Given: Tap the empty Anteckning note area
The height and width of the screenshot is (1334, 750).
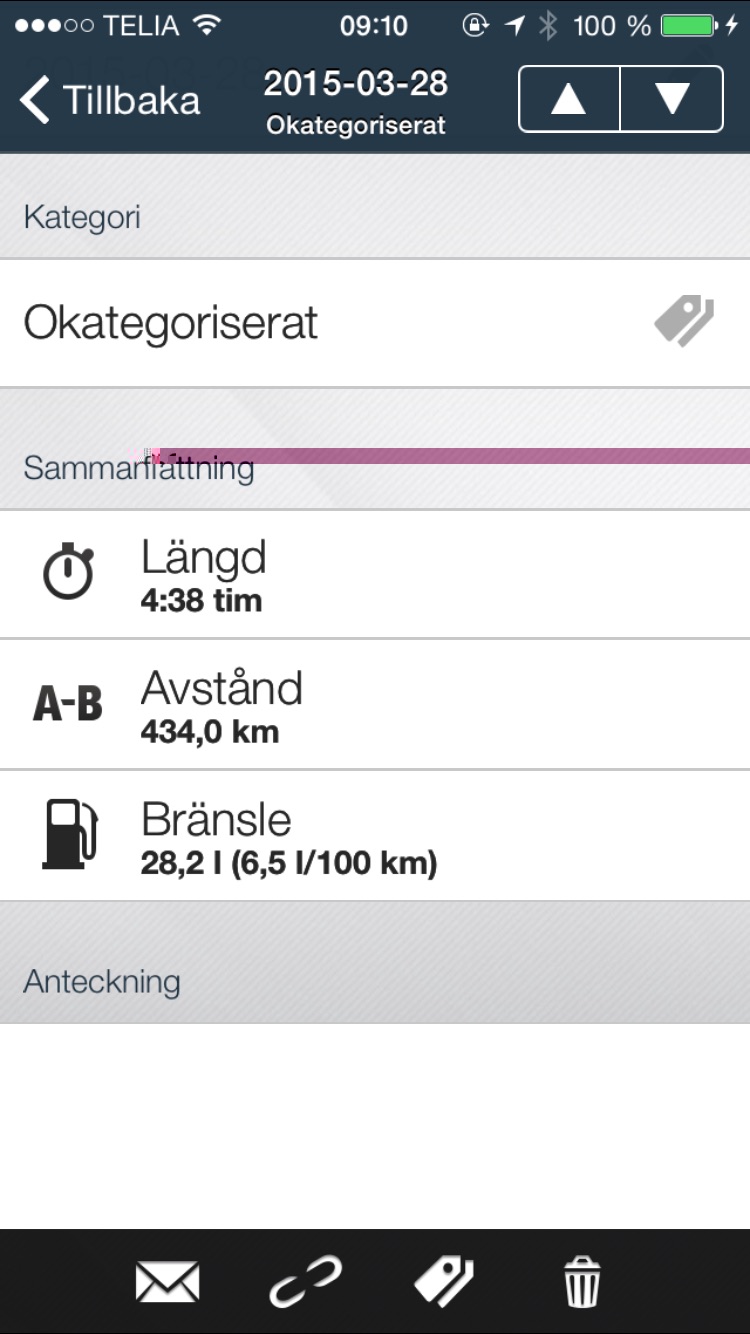Looking at the screenshot, I should pos(375,1125).
